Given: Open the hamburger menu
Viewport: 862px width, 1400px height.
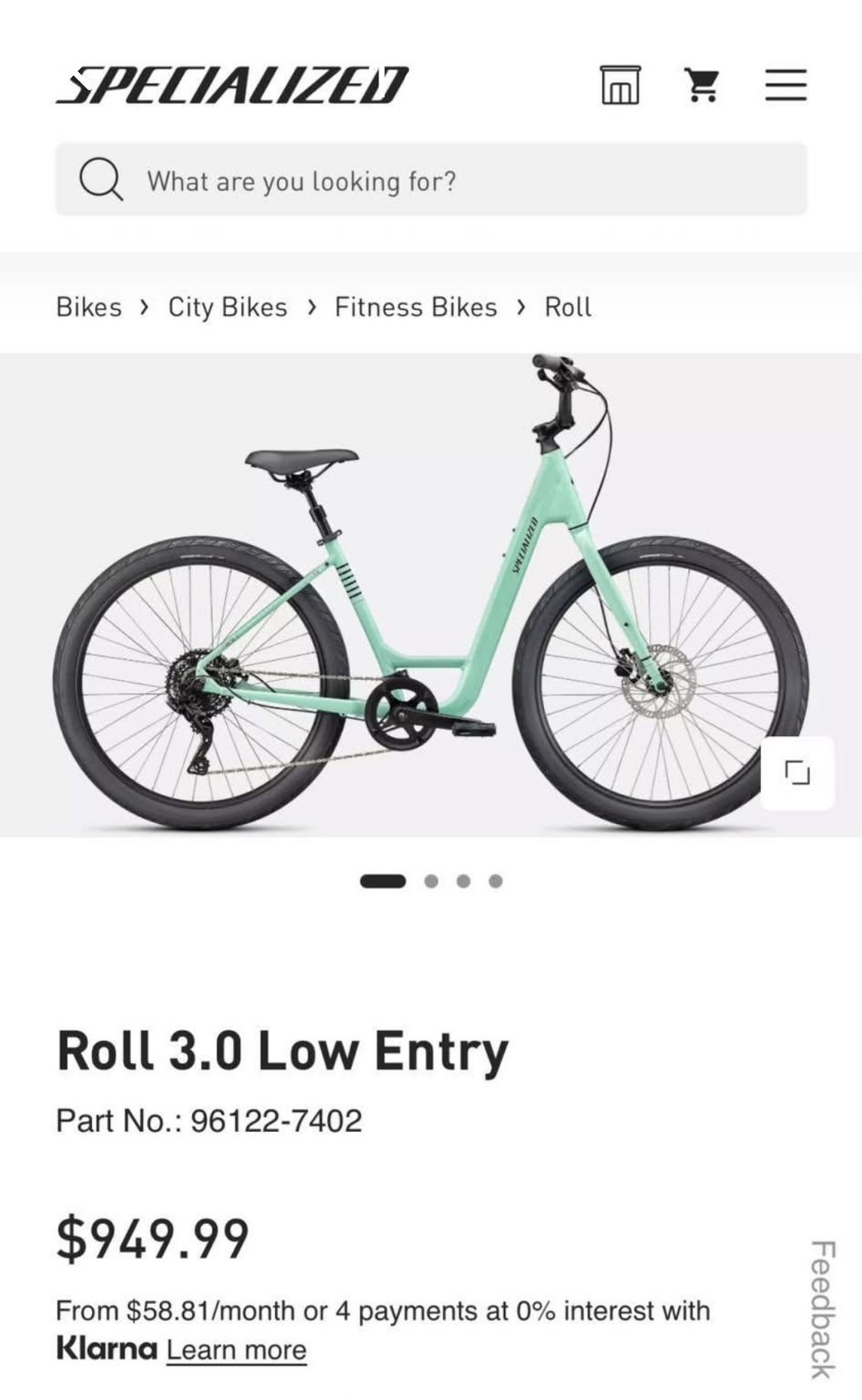Looking at the screenshot, I should 786,85.
